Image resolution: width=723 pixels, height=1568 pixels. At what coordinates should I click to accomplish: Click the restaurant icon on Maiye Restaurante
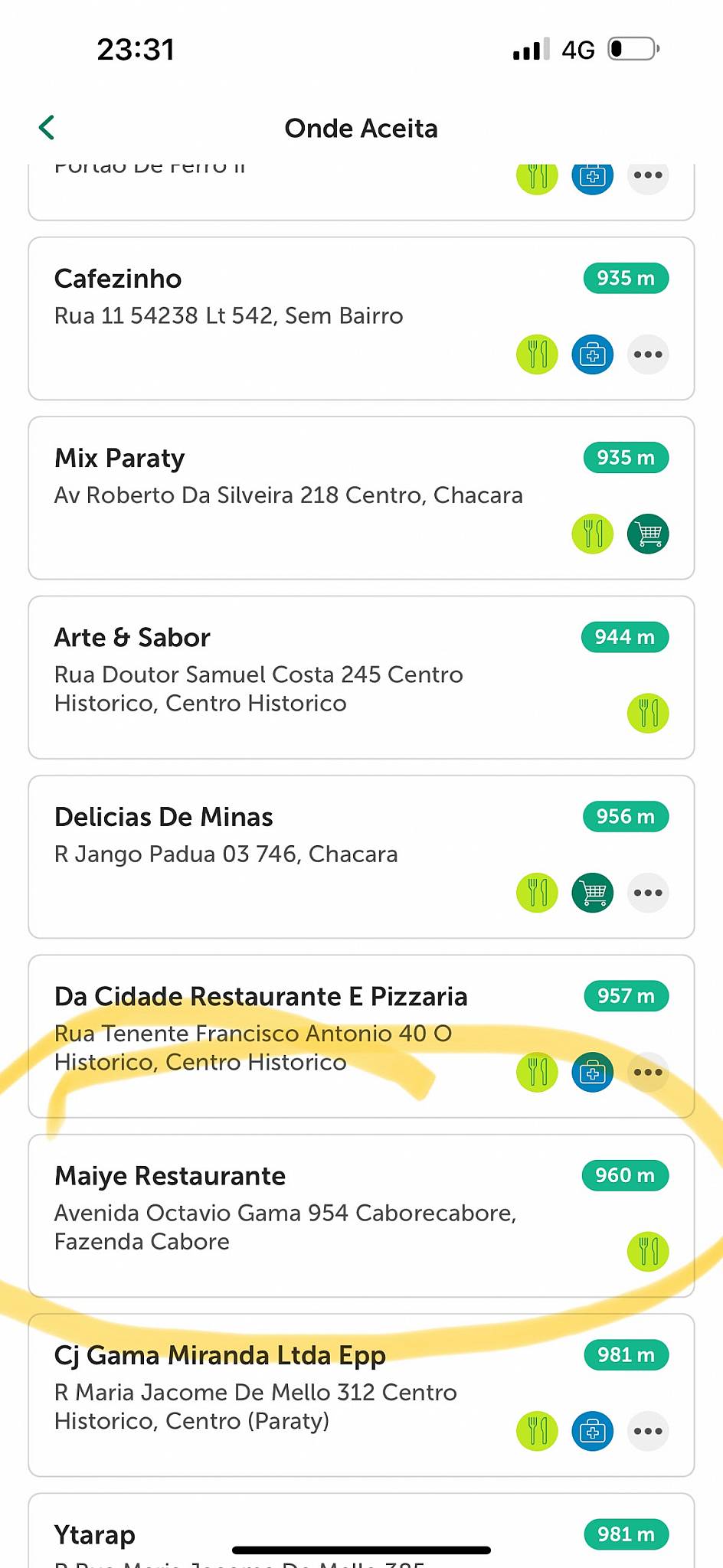(647, 1251)
